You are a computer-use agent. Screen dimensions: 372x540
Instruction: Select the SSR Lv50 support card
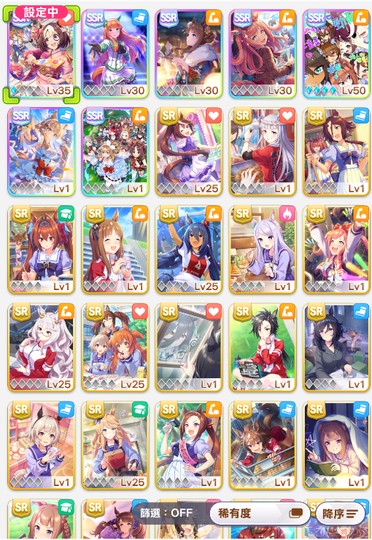(x=336, y=54)
